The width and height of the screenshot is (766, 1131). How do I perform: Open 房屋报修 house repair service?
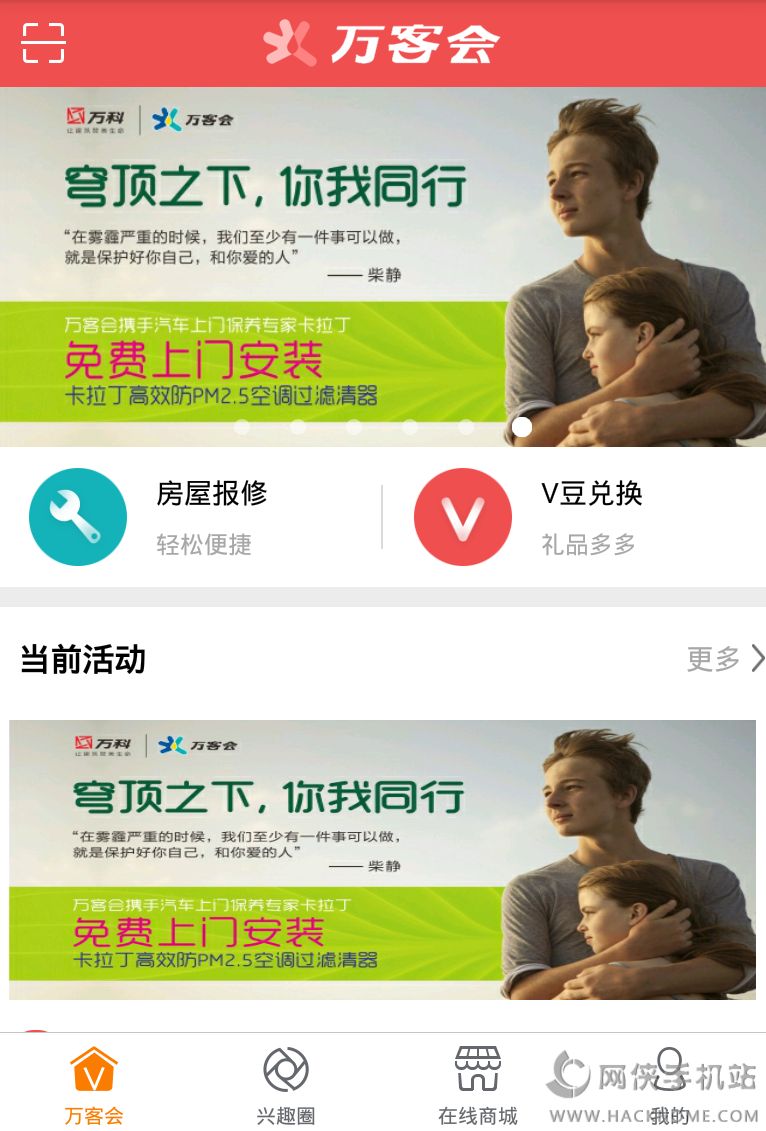click(x=150, y=517)
